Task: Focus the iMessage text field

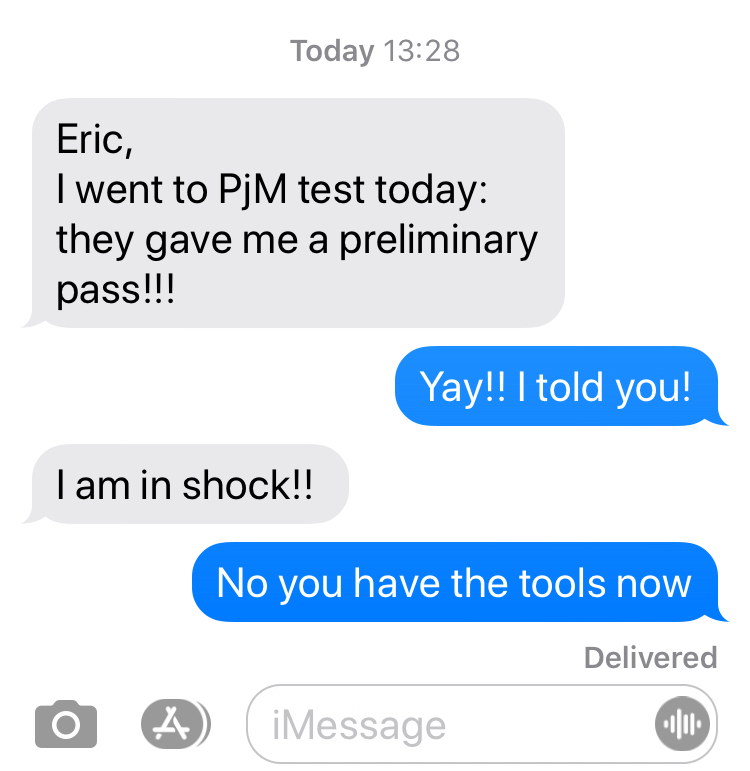Action: pos(440,723)
